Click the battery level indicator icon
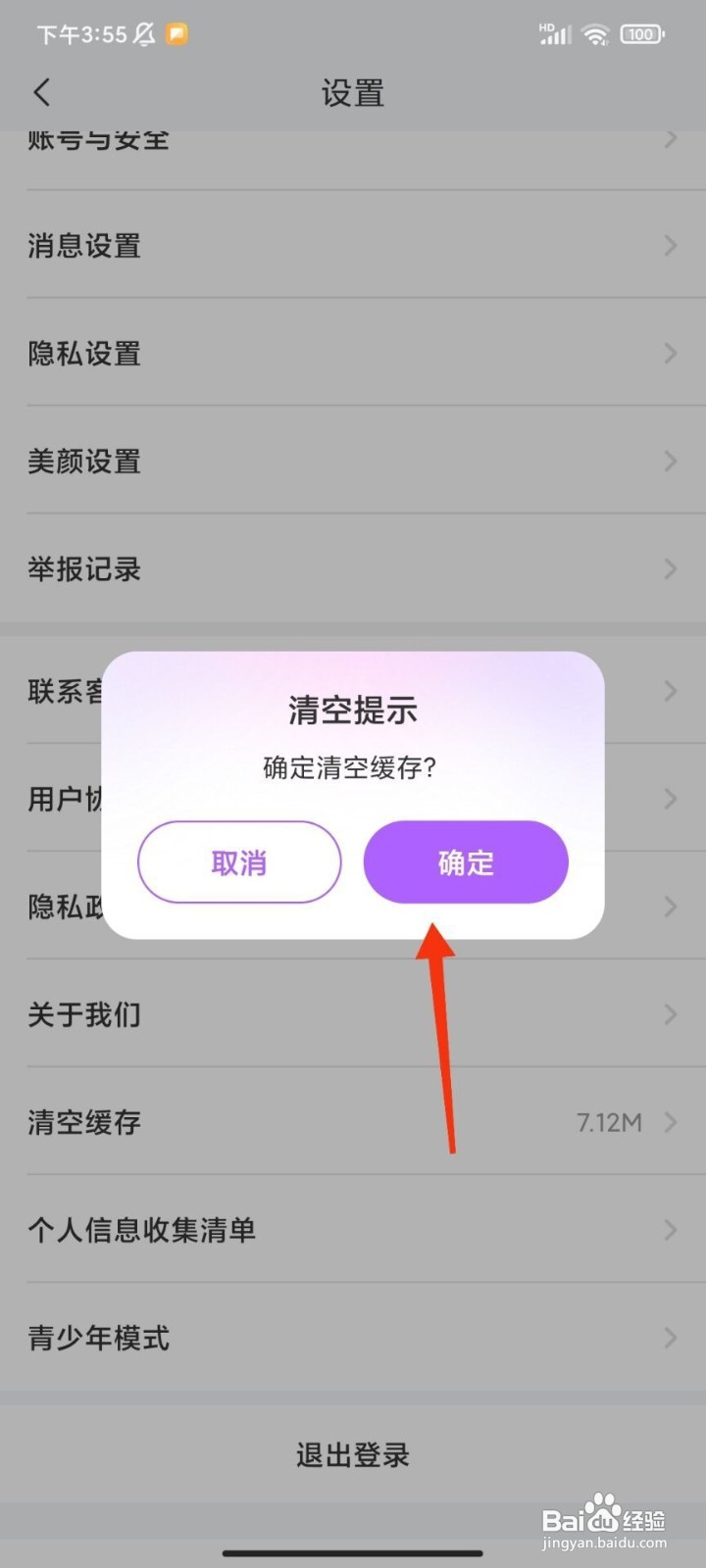The image size is (706, 1568). 642,33
